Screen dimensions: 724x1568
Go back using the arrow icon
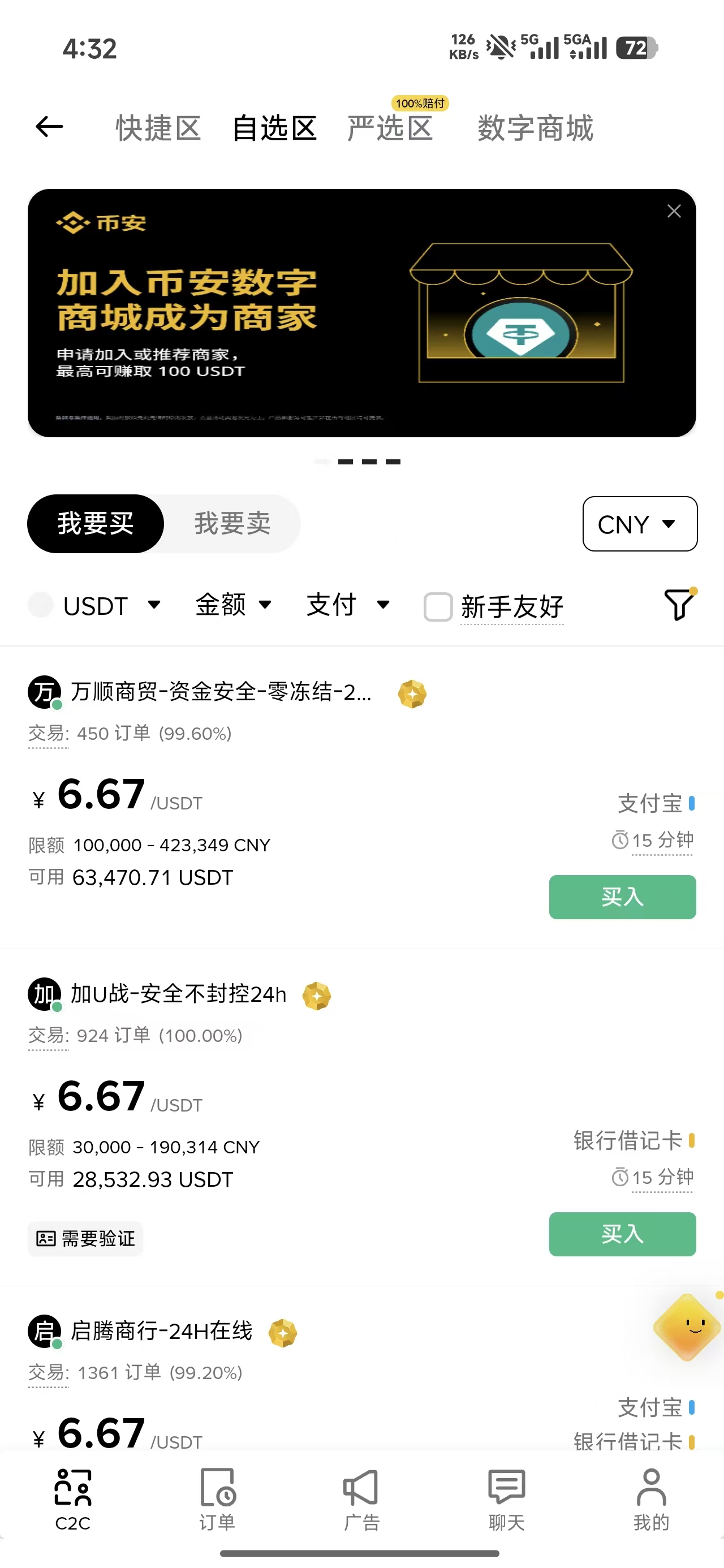pos(49,127)
